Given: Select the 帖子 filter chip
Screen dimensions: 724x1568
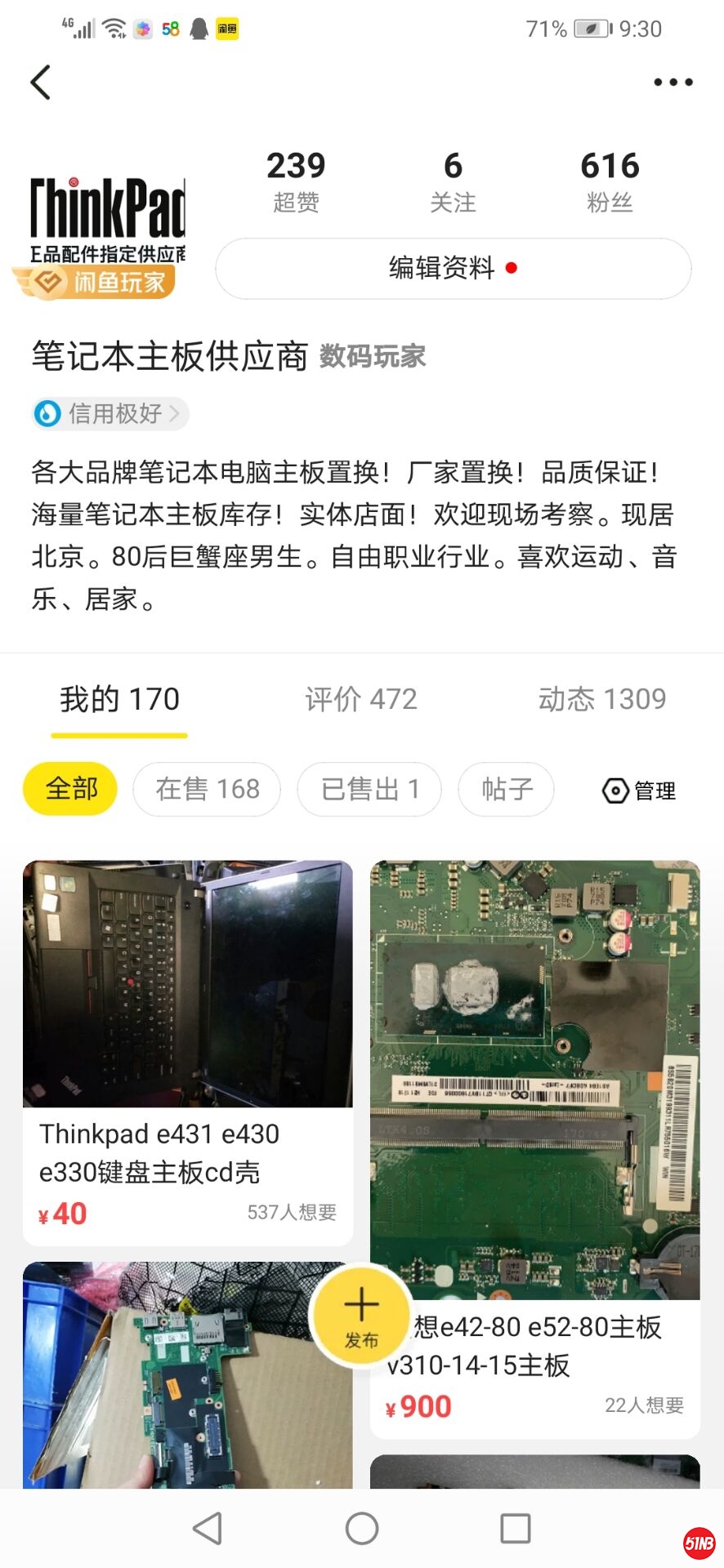Looking at the screenshot, I should tap(507, 789).
